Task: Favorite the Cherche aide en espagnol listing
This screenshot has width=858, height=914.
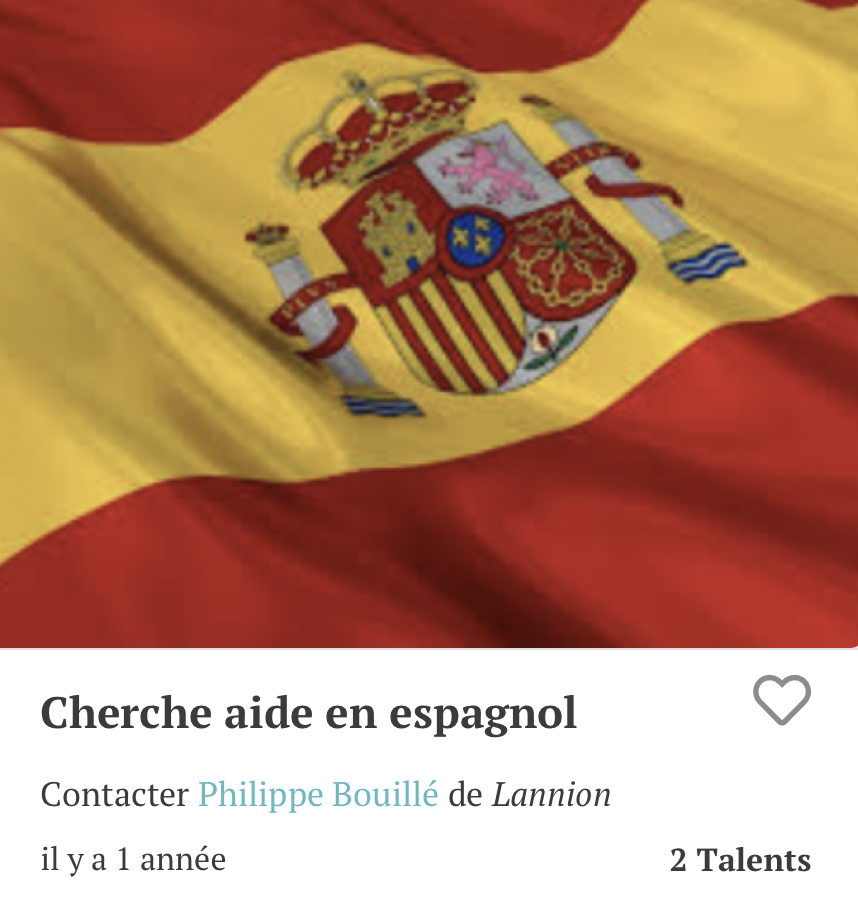Action: pyautogui.click(x=781, y=700)
